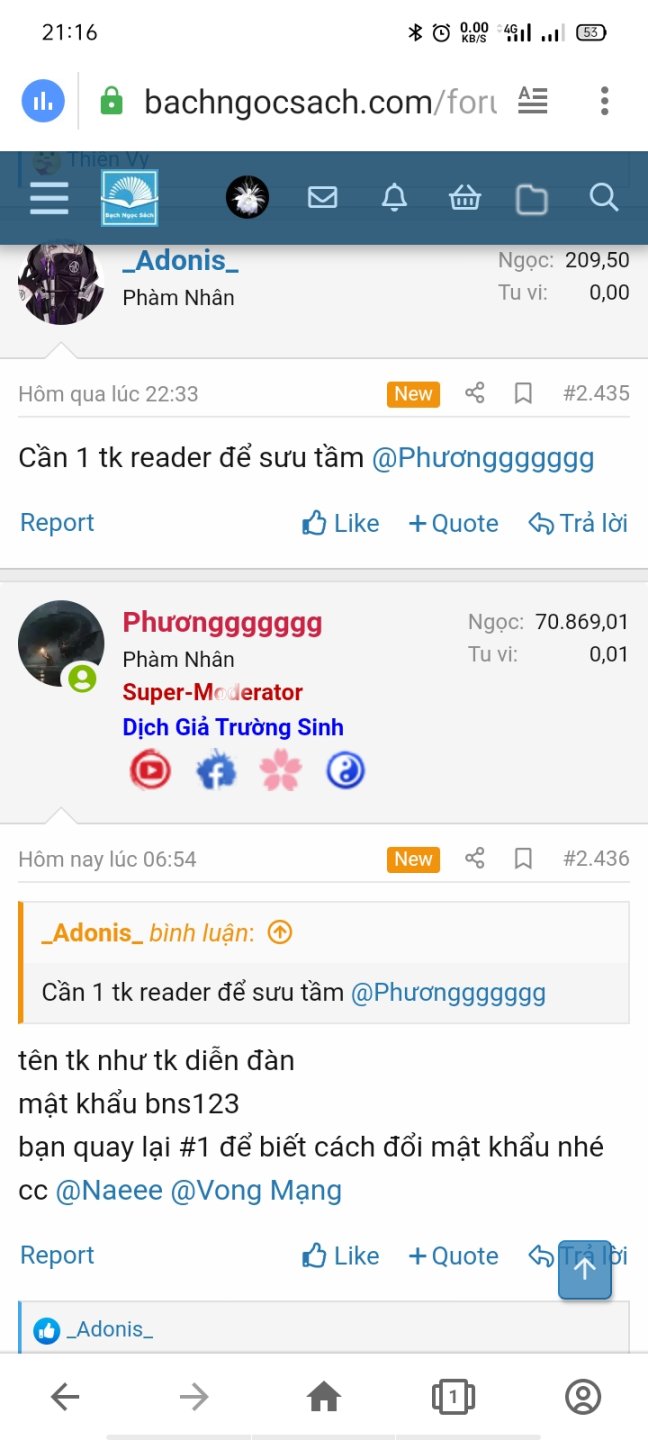Quote Phươnggggggg's post

click(453, 1256)
